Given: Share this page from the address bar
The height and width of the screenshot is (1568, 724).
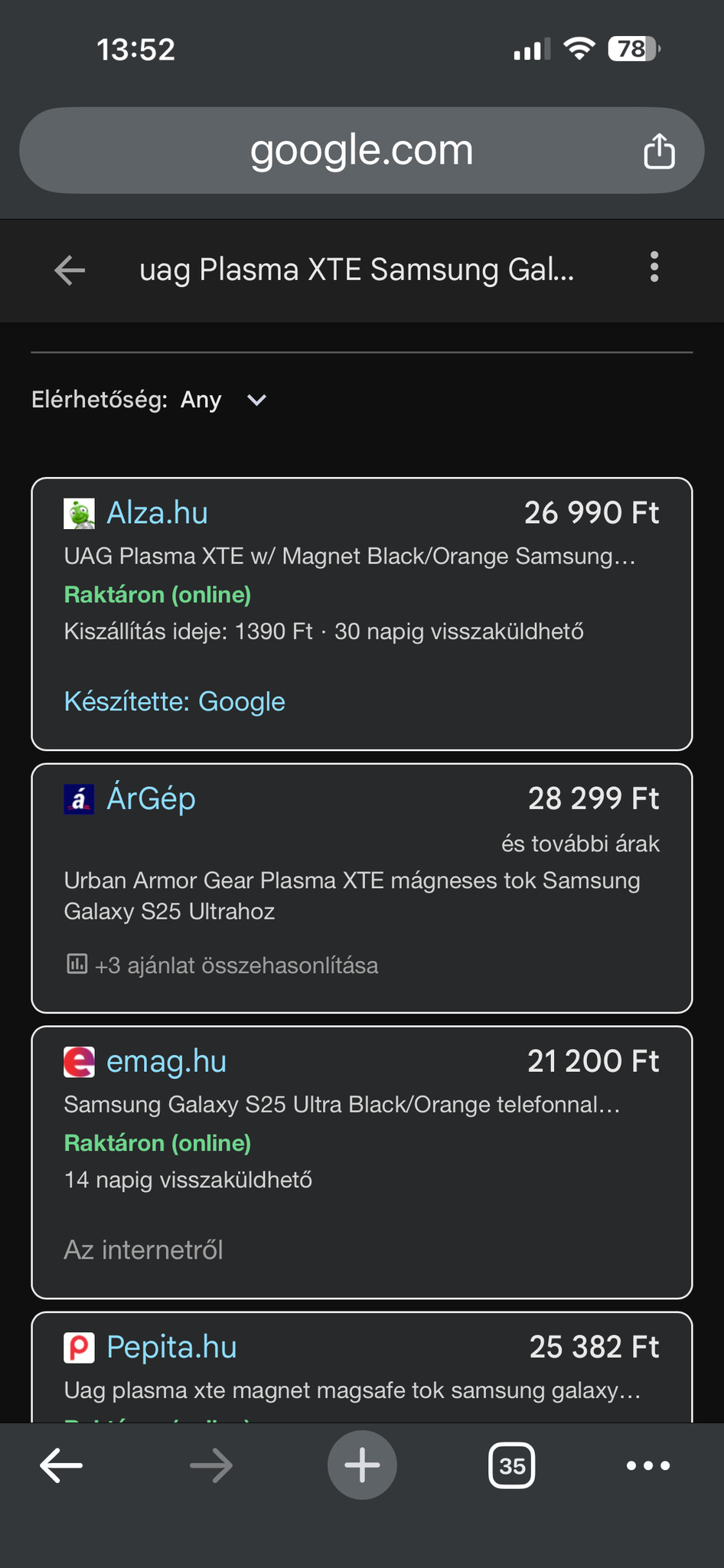Looking at the screenshot, I should (659, 150).
